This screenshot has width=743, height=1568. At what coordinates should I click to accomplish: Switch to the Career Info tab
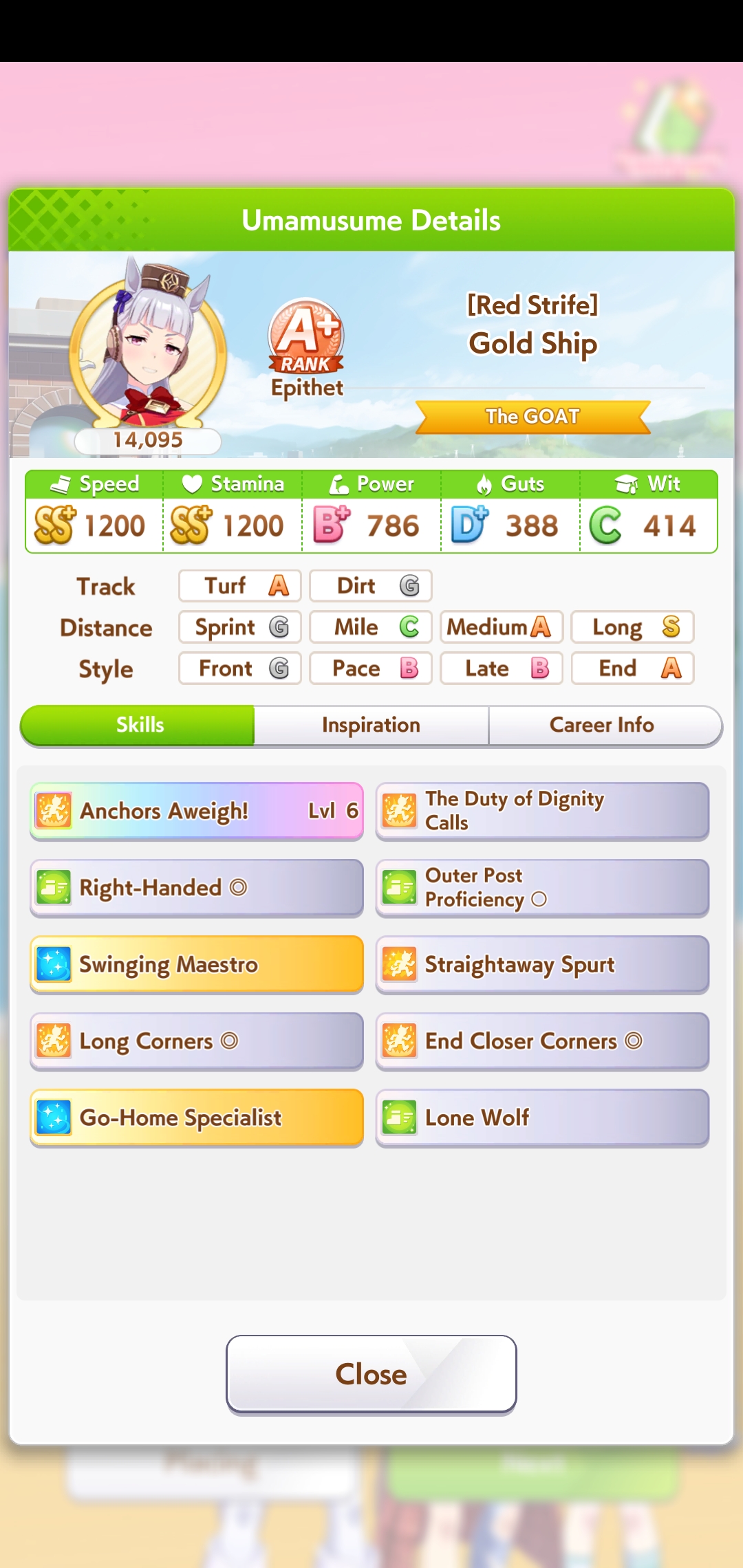[x=602, y=725]
